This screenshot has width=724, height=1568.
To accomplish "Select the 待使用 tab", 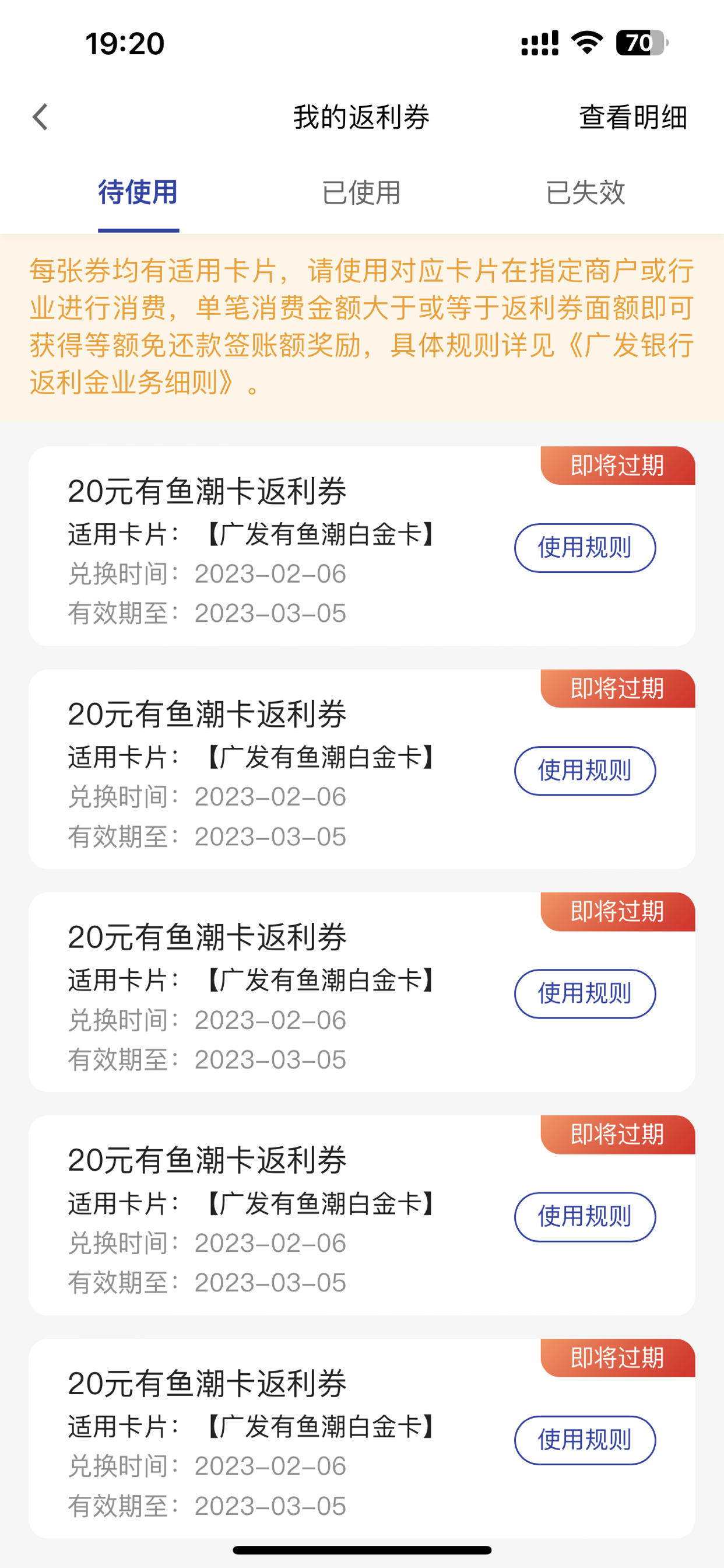I will coord(138,192).
